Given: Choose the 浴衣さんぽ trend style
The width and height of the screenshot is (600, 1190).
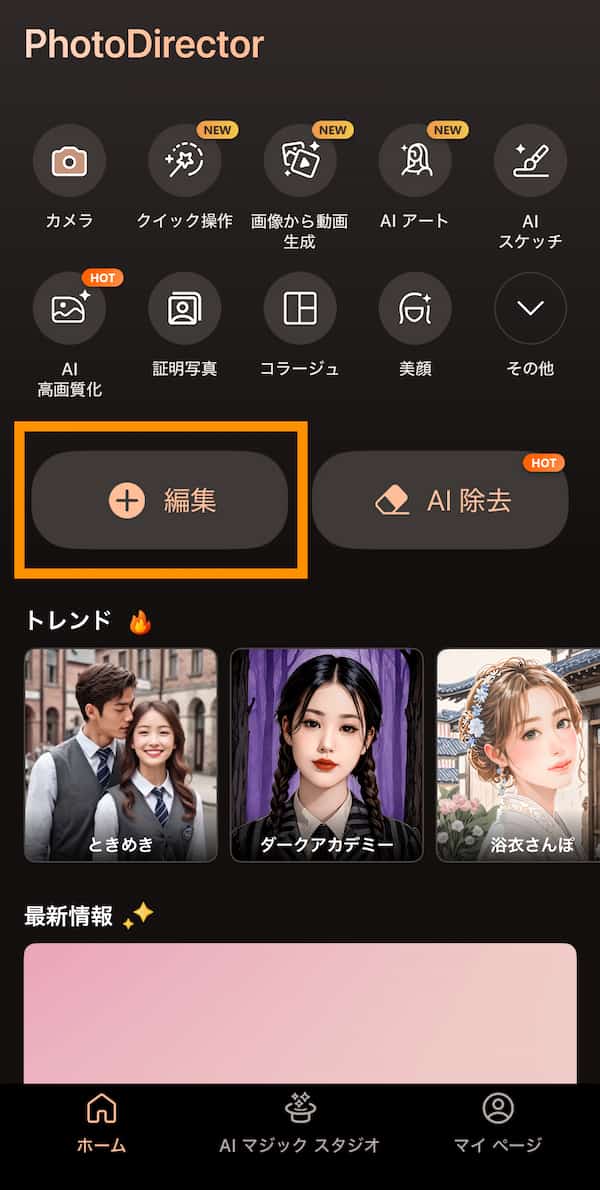Looking at the screenshot, I should pos(518,755).
